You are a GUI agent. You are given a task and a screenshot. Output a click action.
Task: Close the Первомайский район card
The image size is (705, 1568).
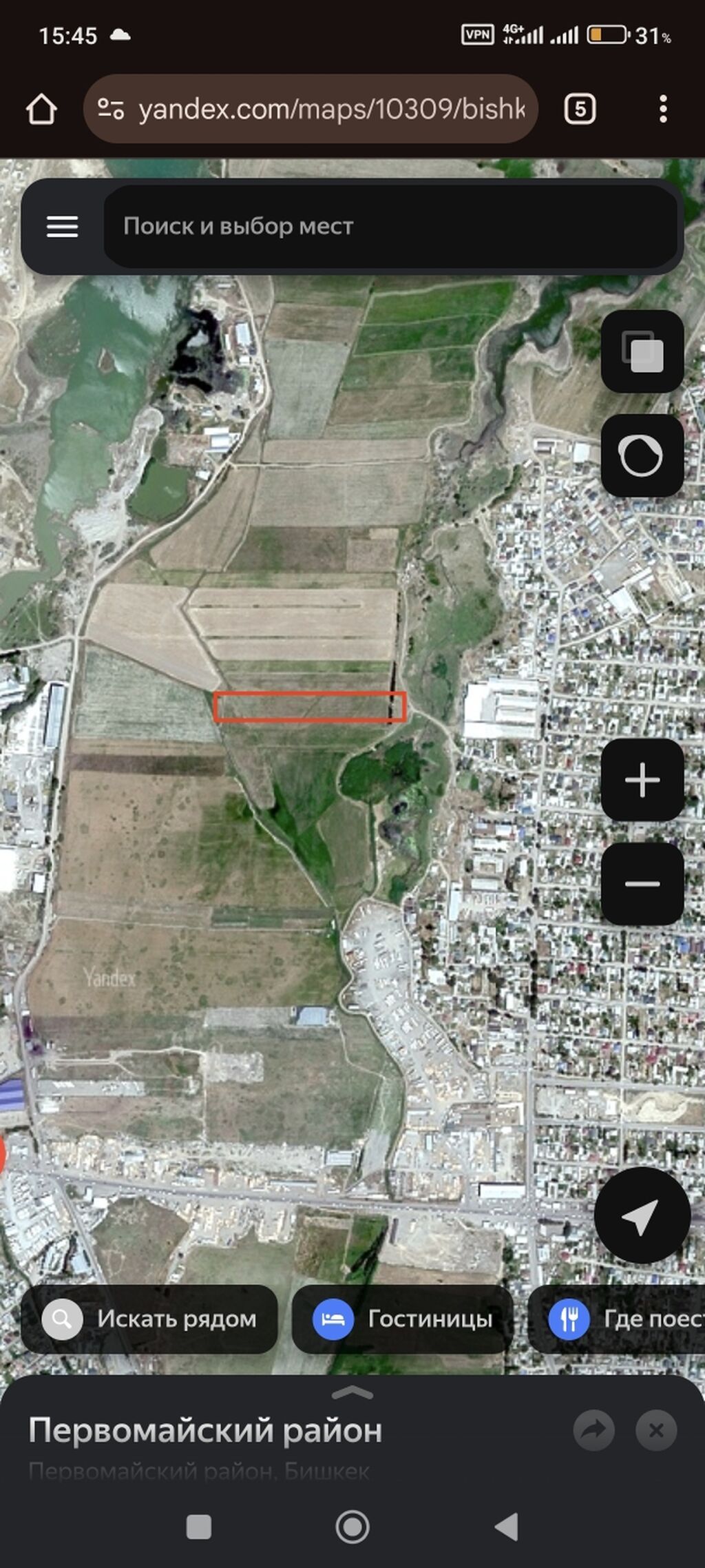click(x=656, y=1430)
